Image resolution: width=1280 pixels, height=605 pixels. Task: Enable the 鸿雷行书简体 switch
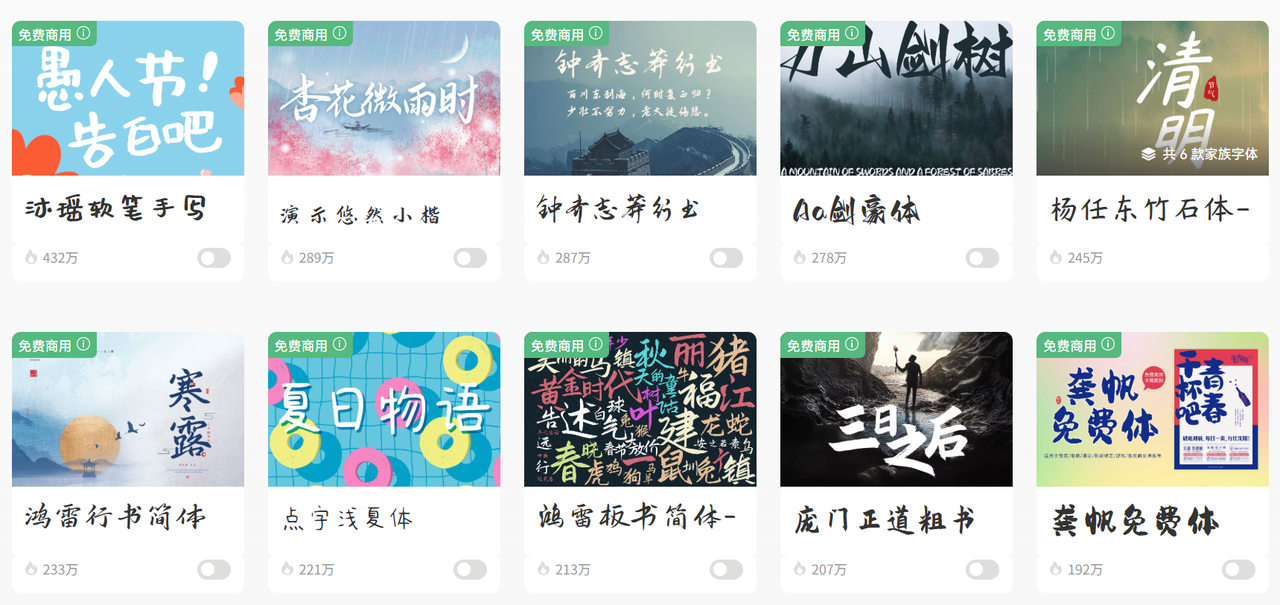tap(214, 570)
